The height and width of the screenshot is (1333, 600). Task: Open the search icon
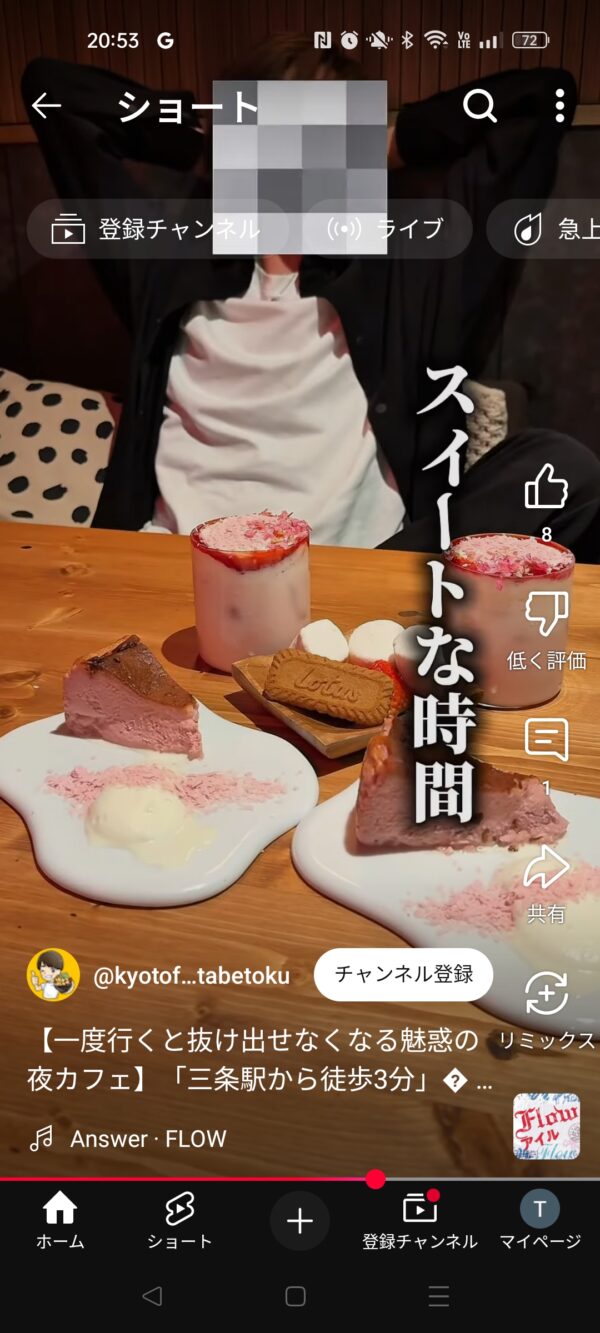click(x=480, y=105)
